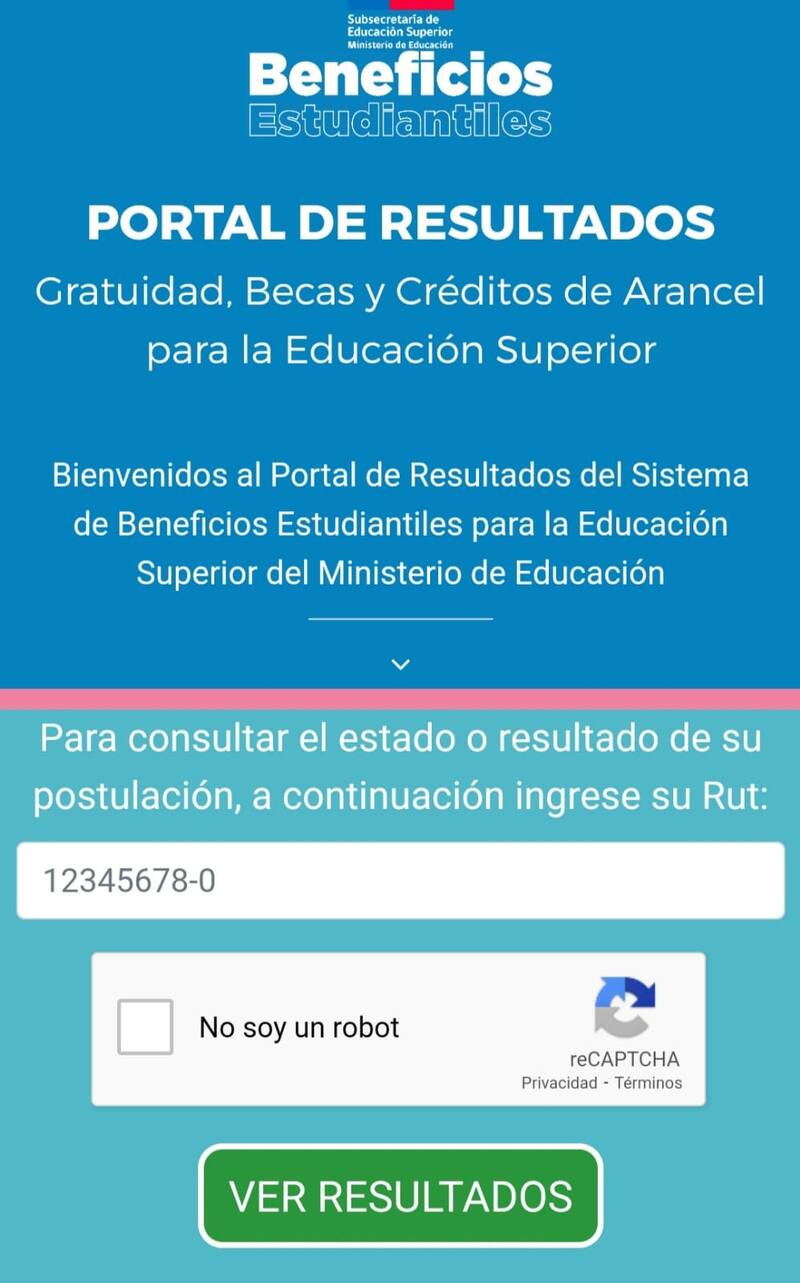Tap the VER RESULTADOS button
The height and width of the screenshot is (1283, 800).
[x=400, y=1196]
